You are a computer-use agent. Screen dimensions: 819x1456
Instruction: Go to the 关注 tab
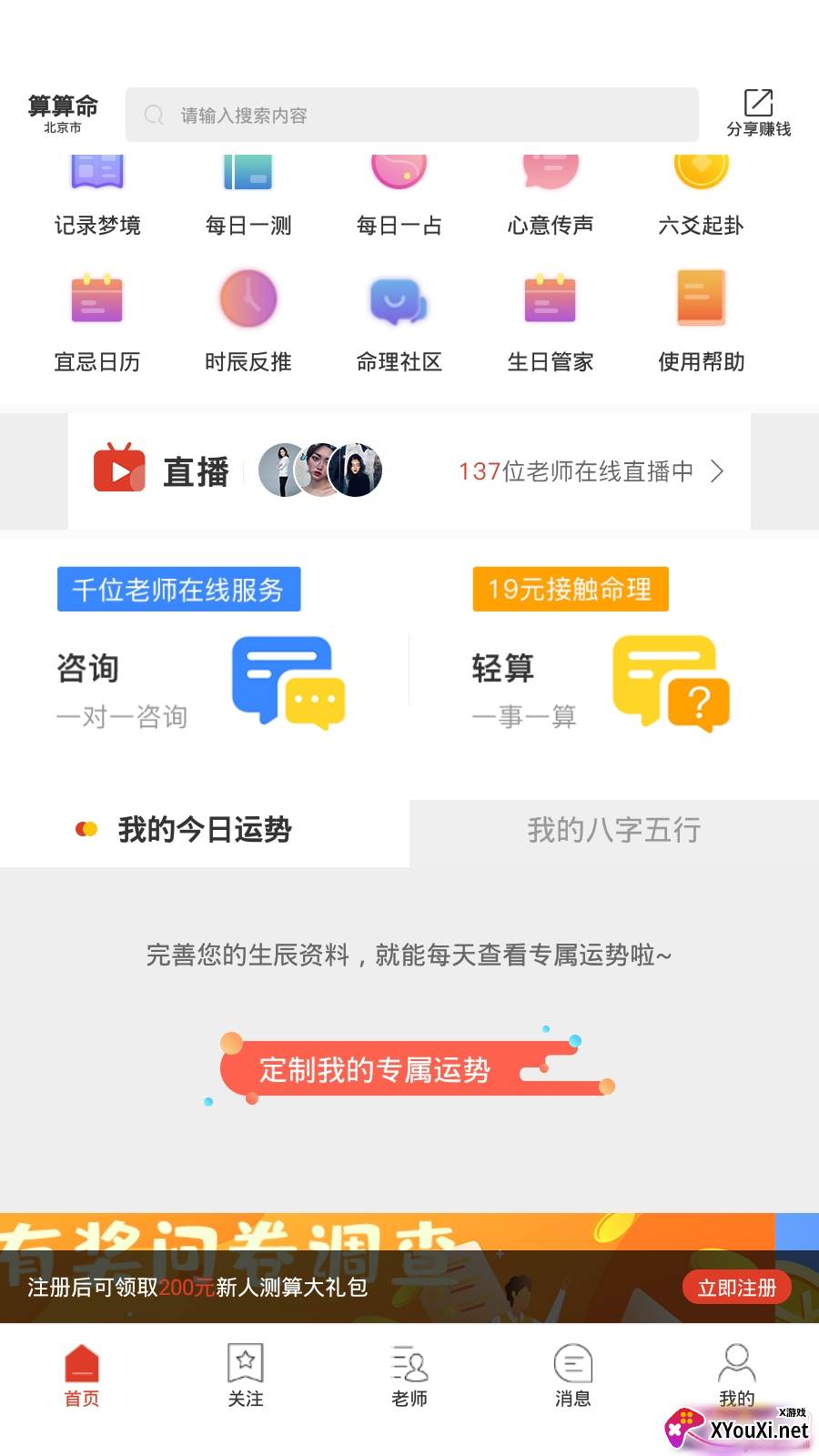click(x=246, y=1376)
